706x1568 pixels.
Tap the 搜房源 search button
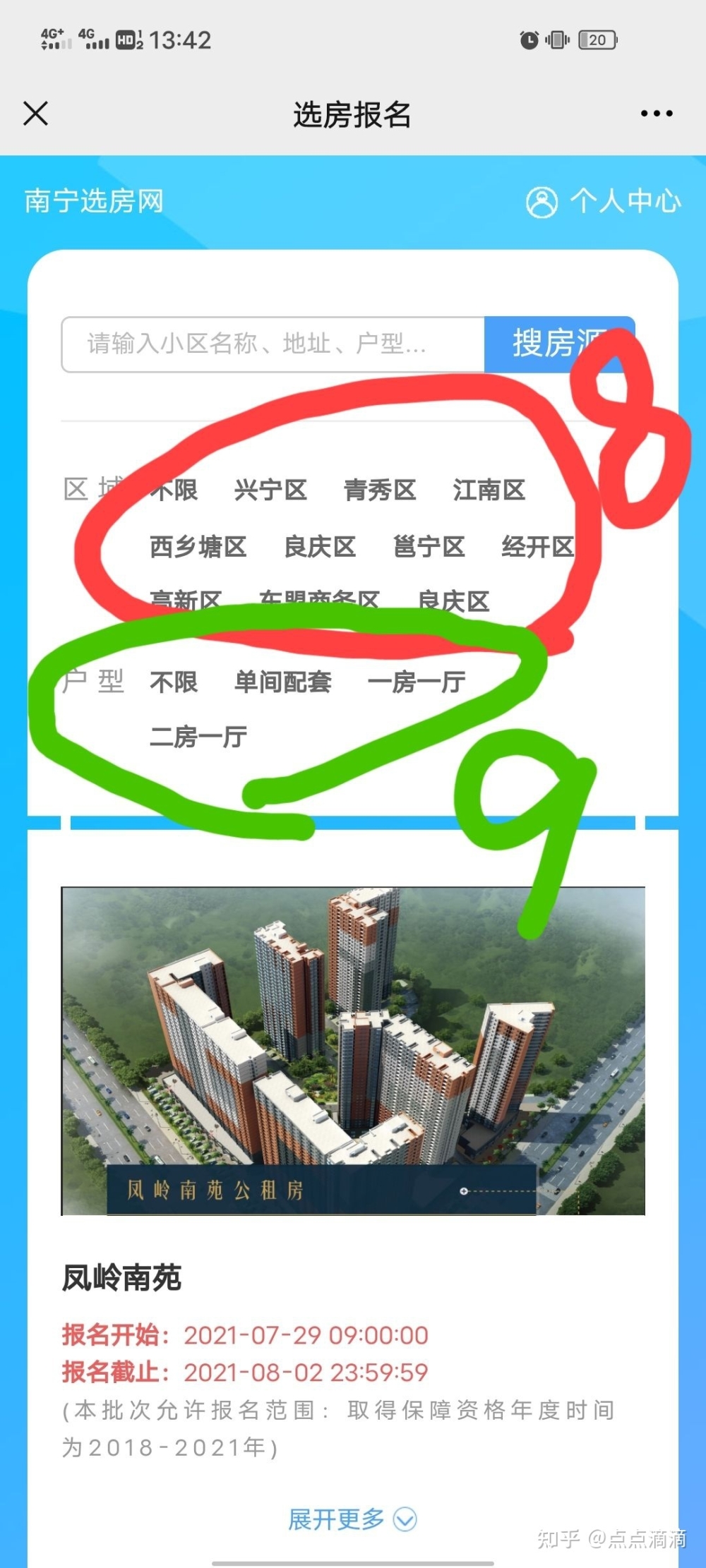tap(558, 344)
